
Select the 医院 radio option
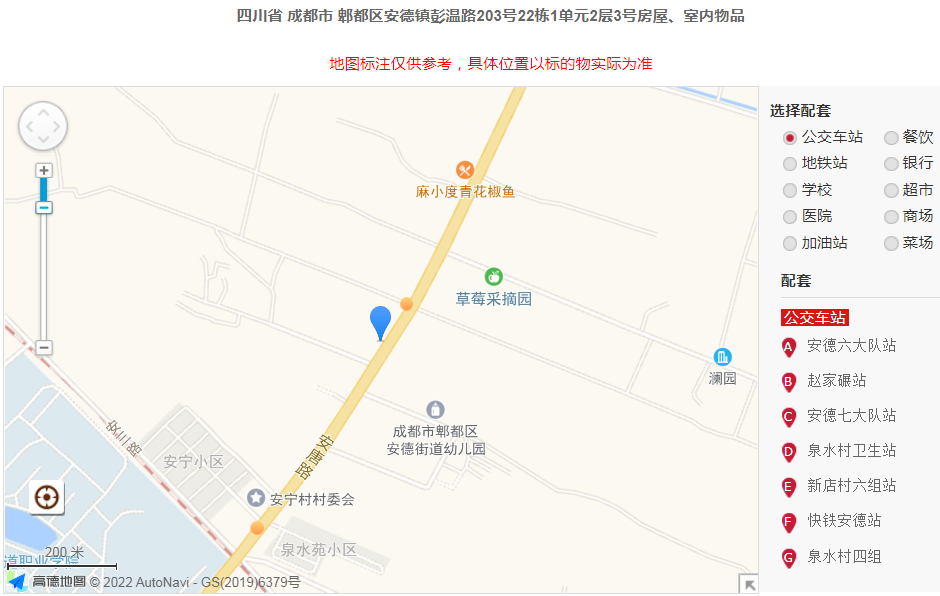(790, 217)
